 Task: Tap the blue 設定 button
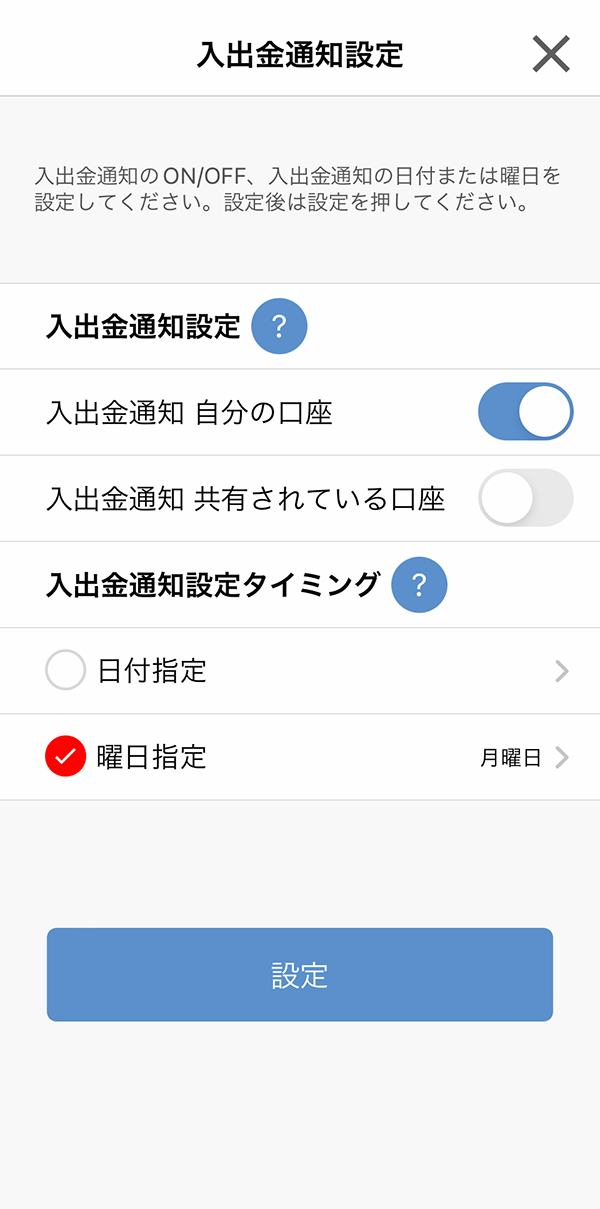(x=300, y=975)
